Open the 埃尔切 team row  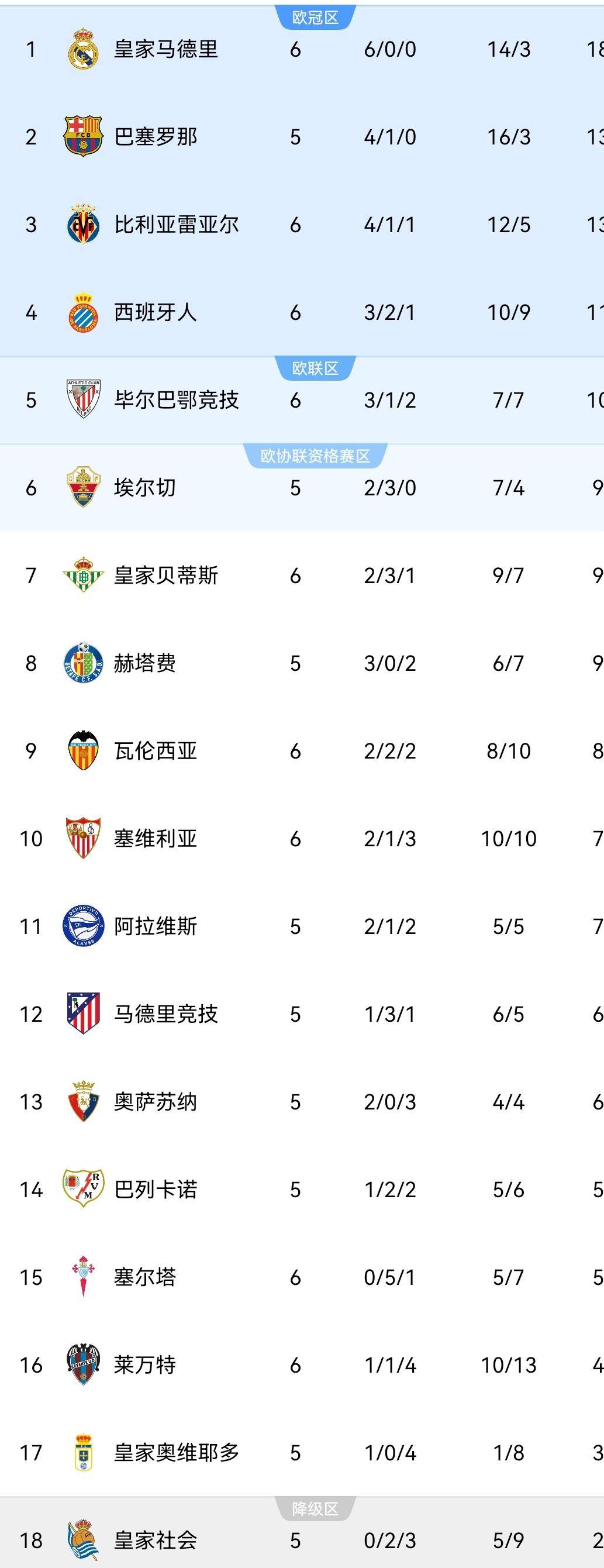pyautogui.click(x=145, y=488)
